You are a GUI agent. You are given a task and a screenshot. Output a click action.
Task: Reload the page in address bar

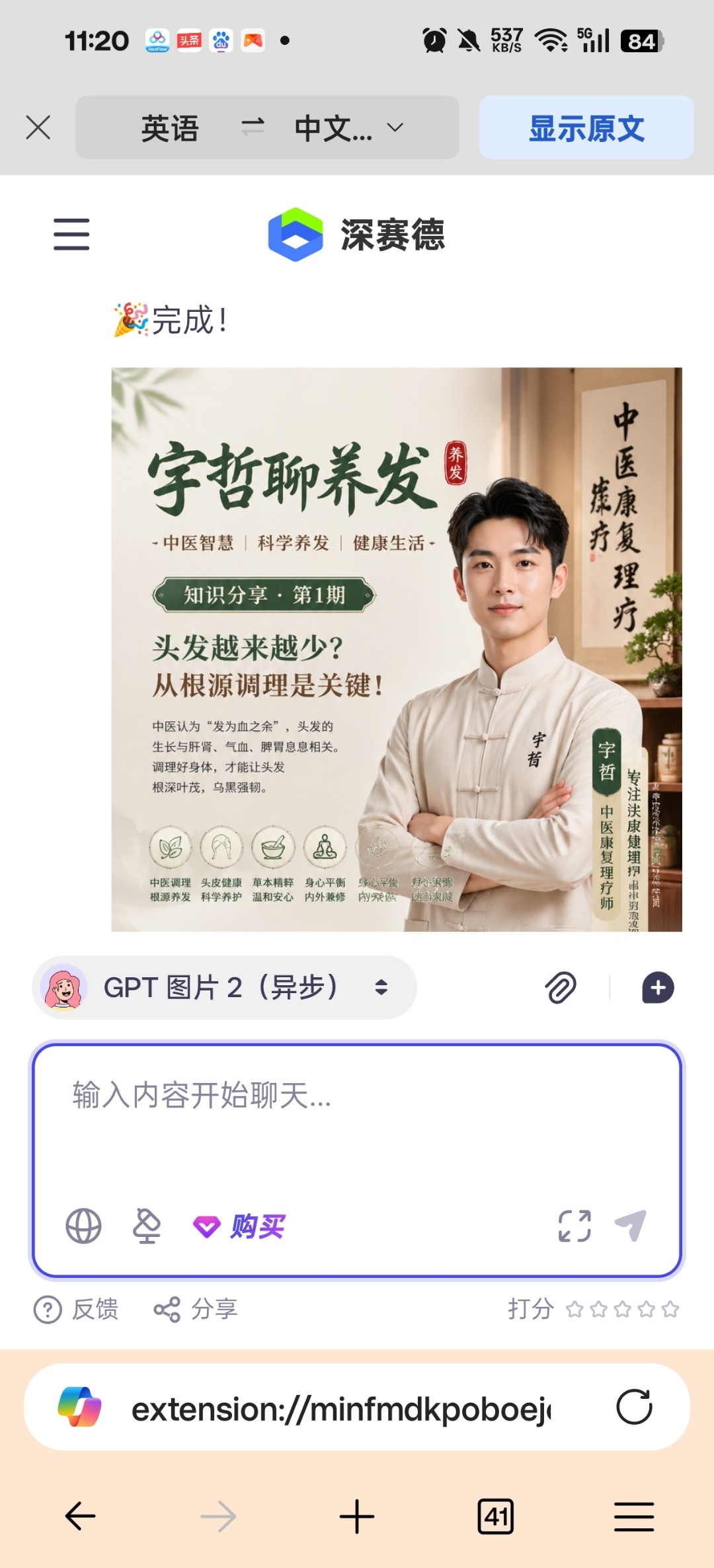pos(634,1407)
